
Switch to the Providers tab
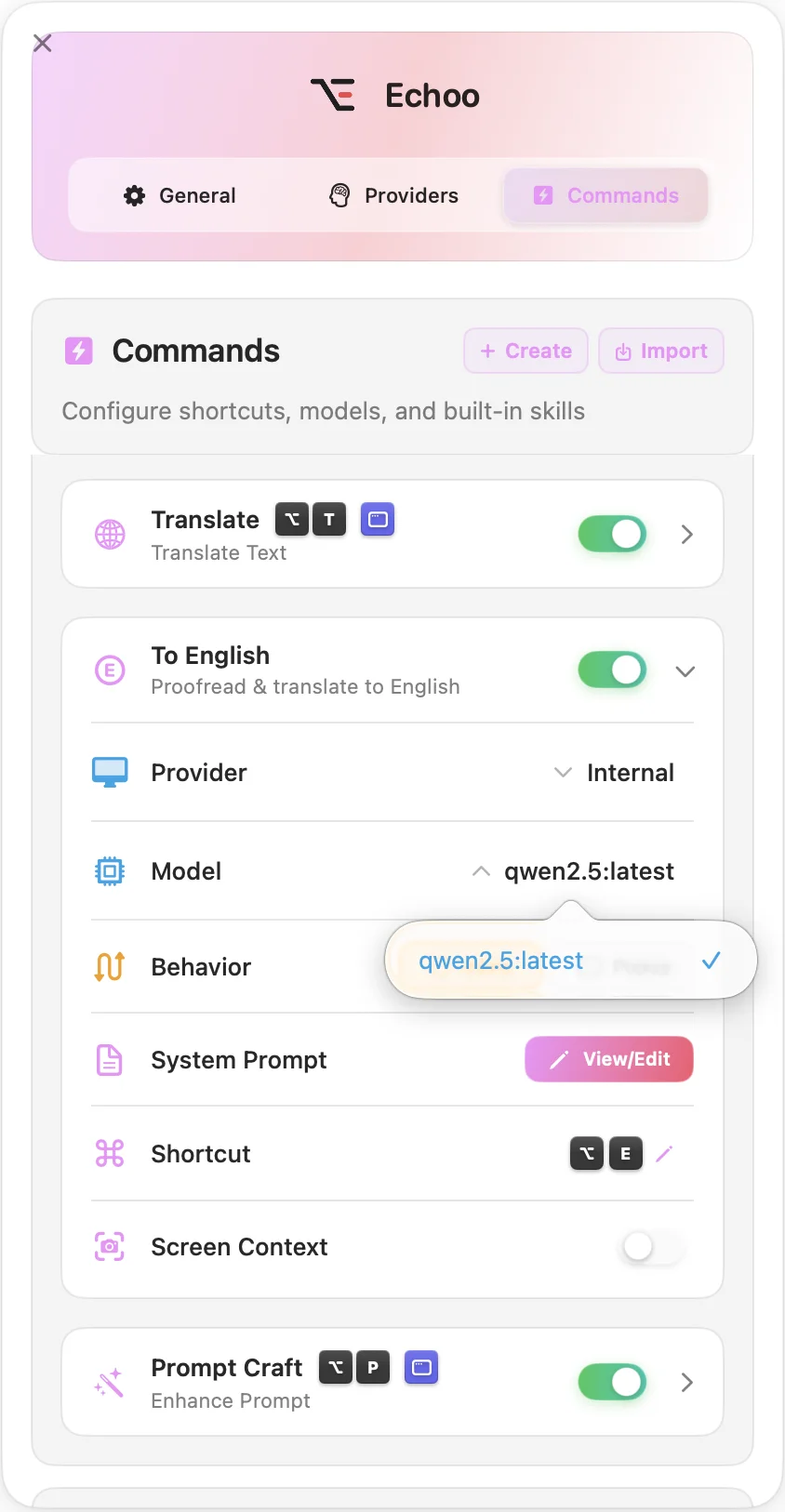[x=393, y=195]
